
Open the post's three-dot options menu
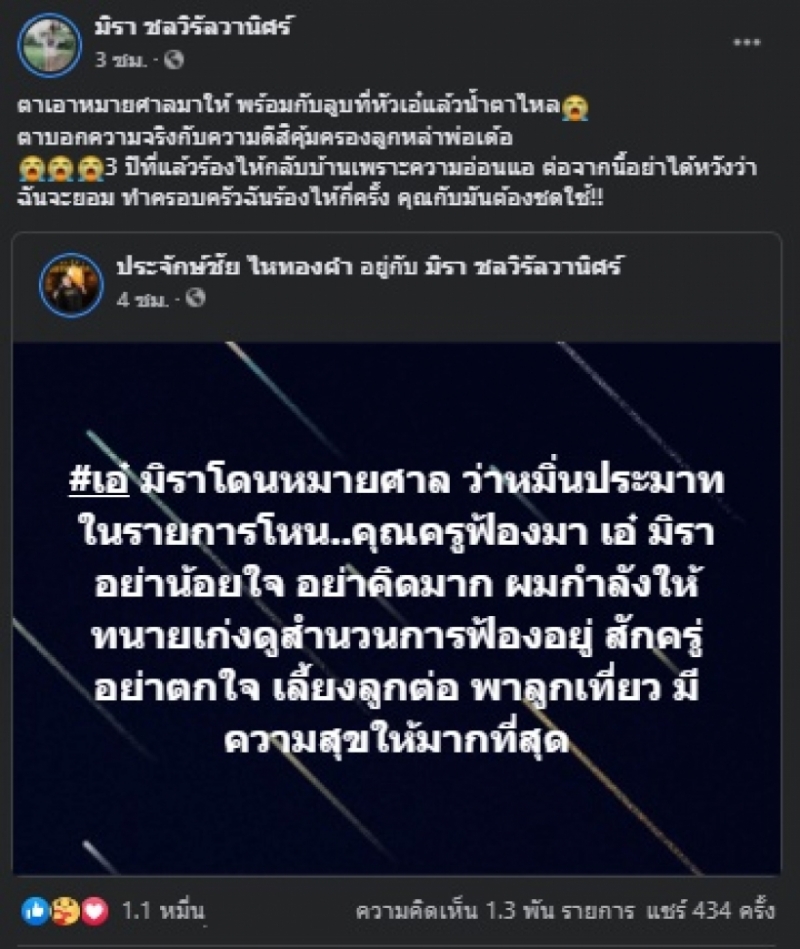(x=746, y=44)
